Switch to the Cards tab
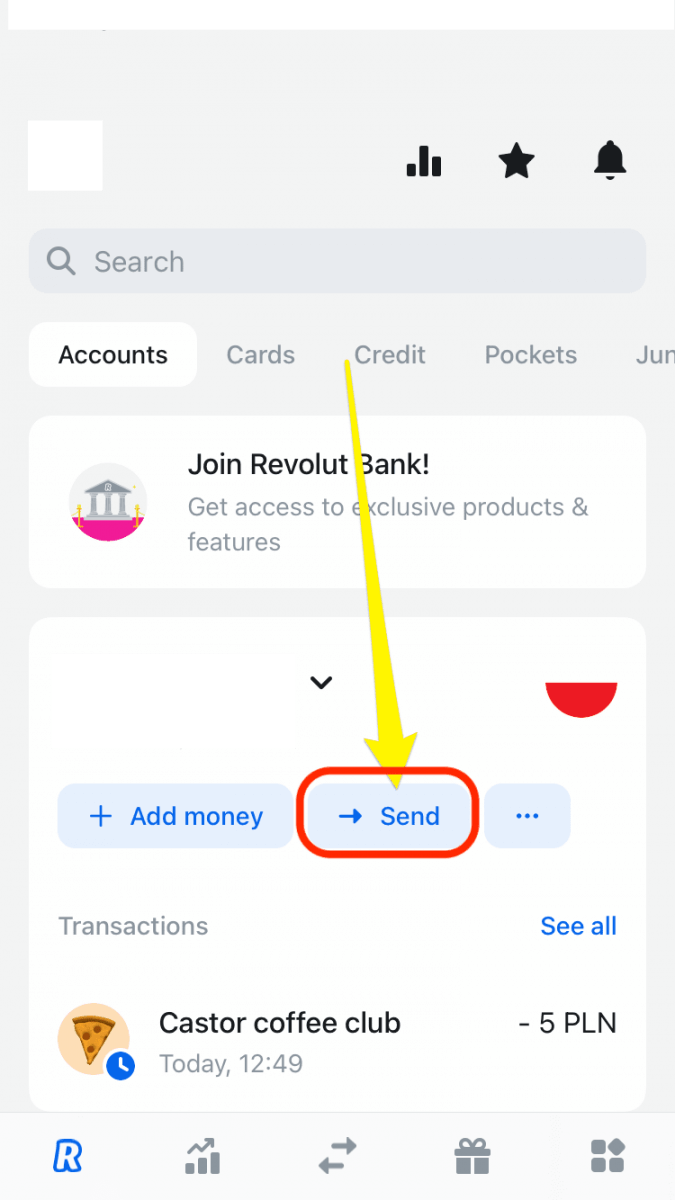The image size is (675, 1200). 260,355
